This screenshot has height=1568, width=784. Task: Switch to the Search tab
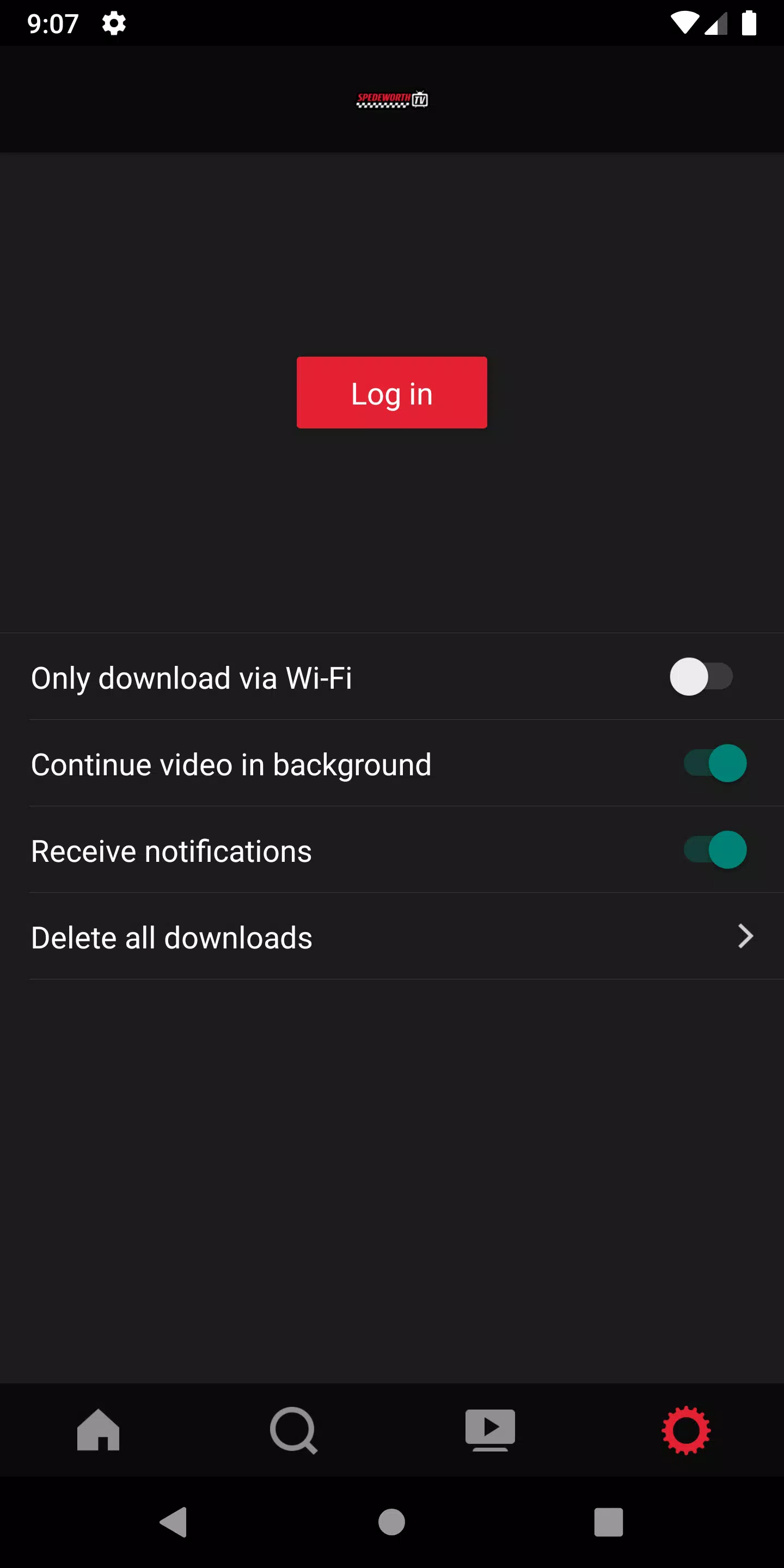[294, 1430]
